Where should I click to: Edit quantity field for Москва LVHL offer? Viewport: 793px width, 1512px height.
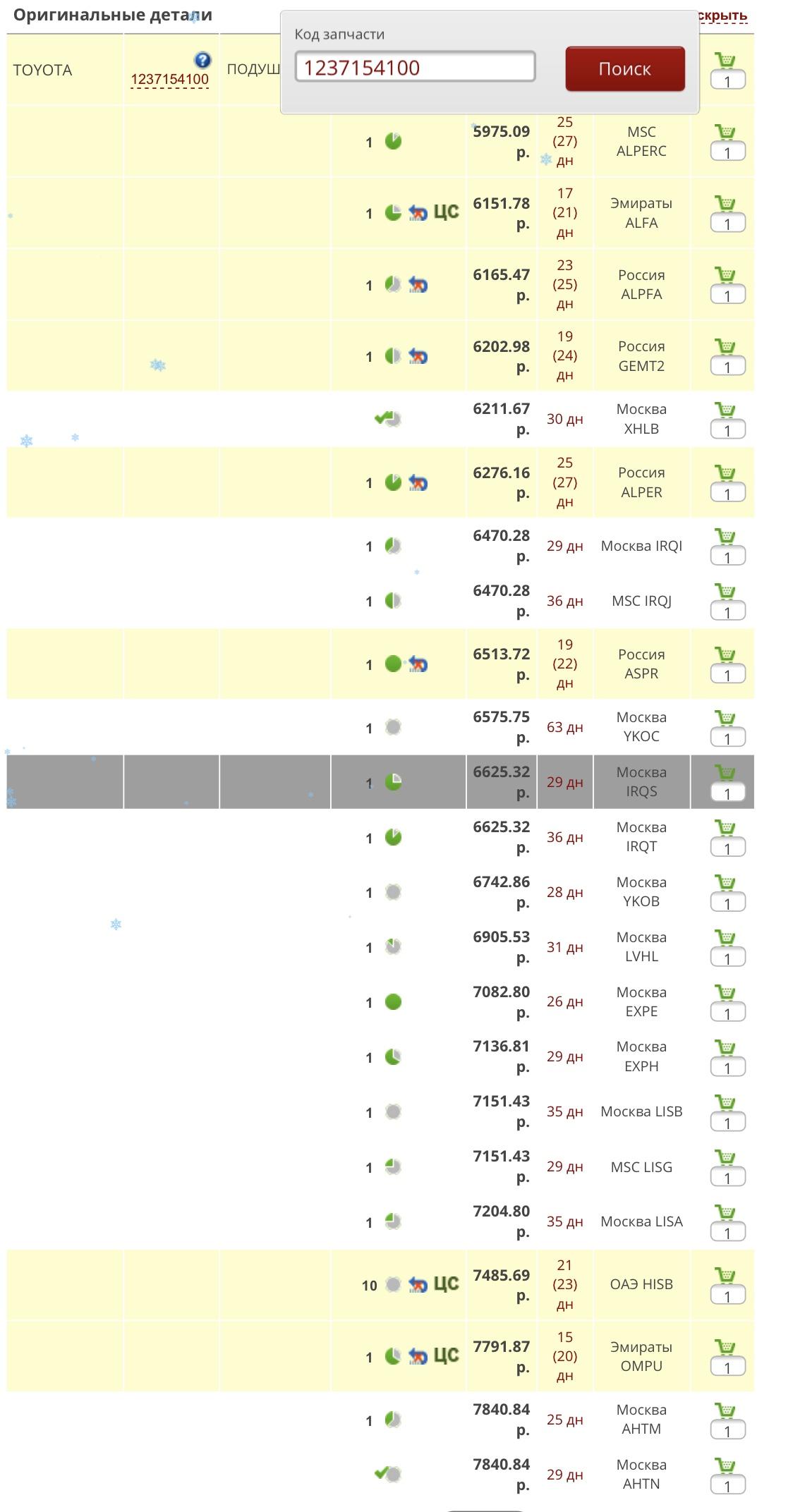click(x=727, y=959)
